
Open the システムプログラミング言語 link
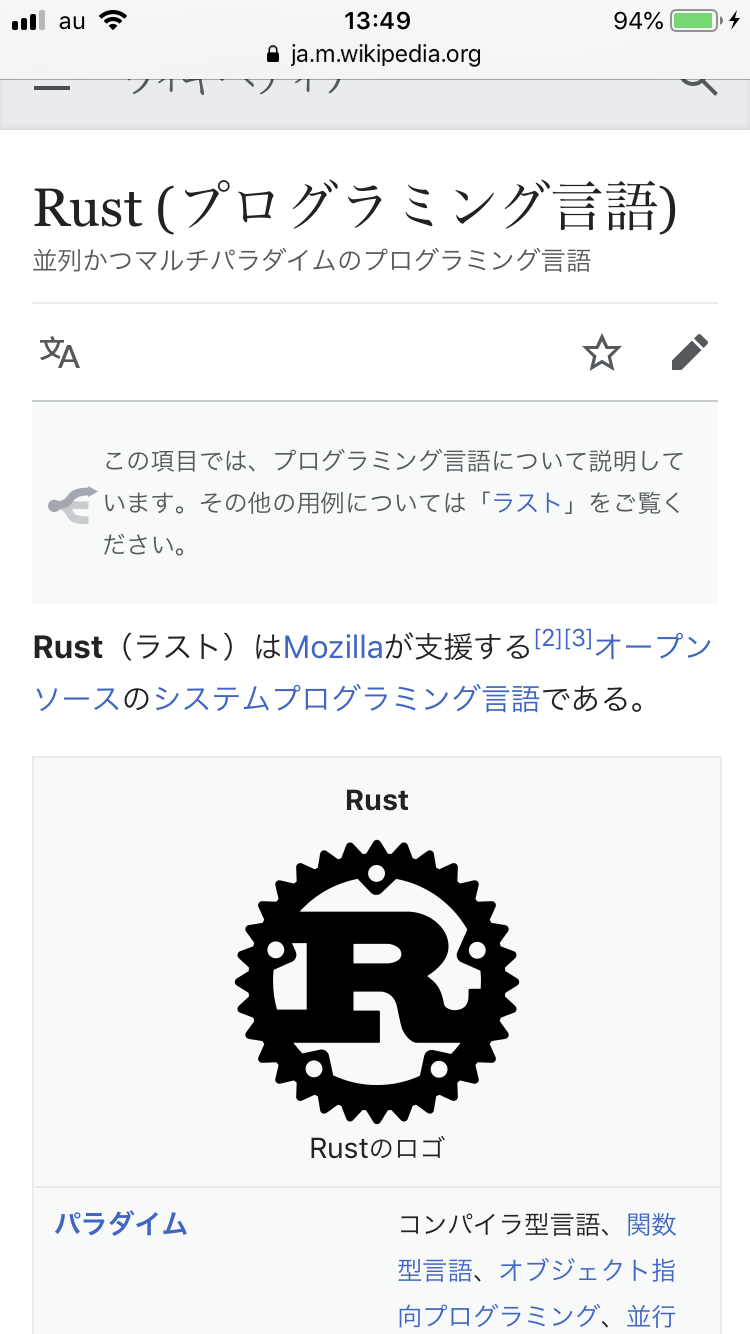pos(347,697)
